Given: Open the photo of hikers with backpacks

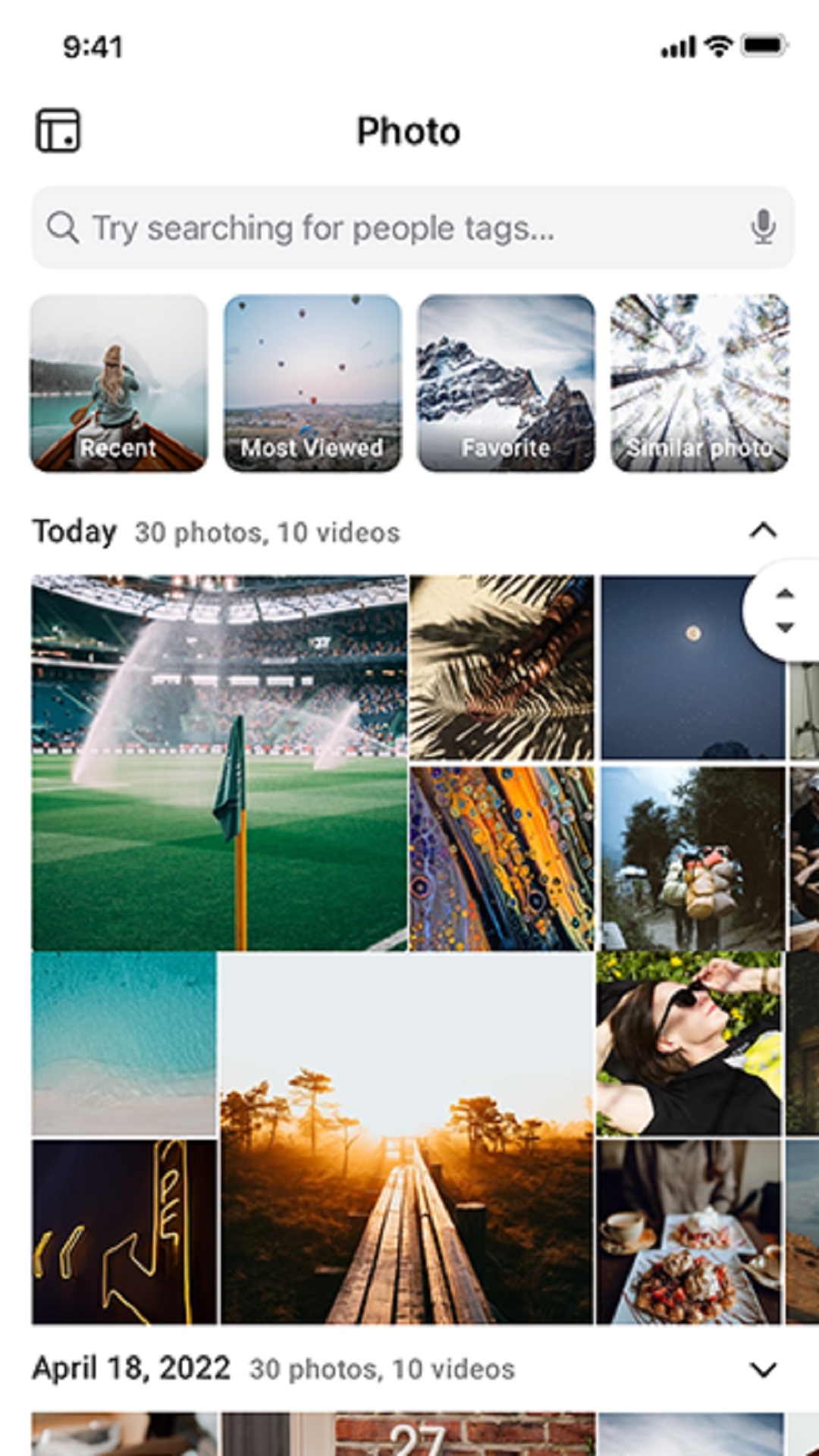Looking at the screenshot, I should point(692,858).
